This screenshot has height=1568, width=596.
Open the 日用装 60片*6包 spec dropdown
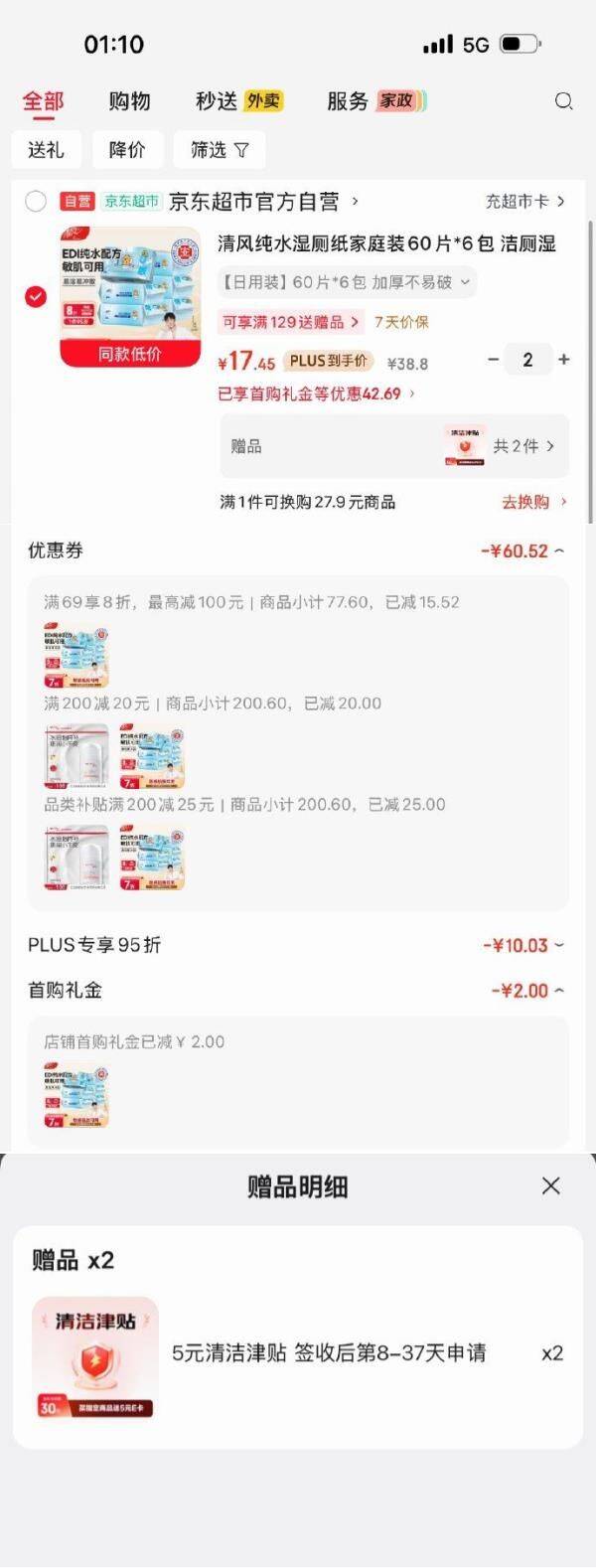coord(347,282)
